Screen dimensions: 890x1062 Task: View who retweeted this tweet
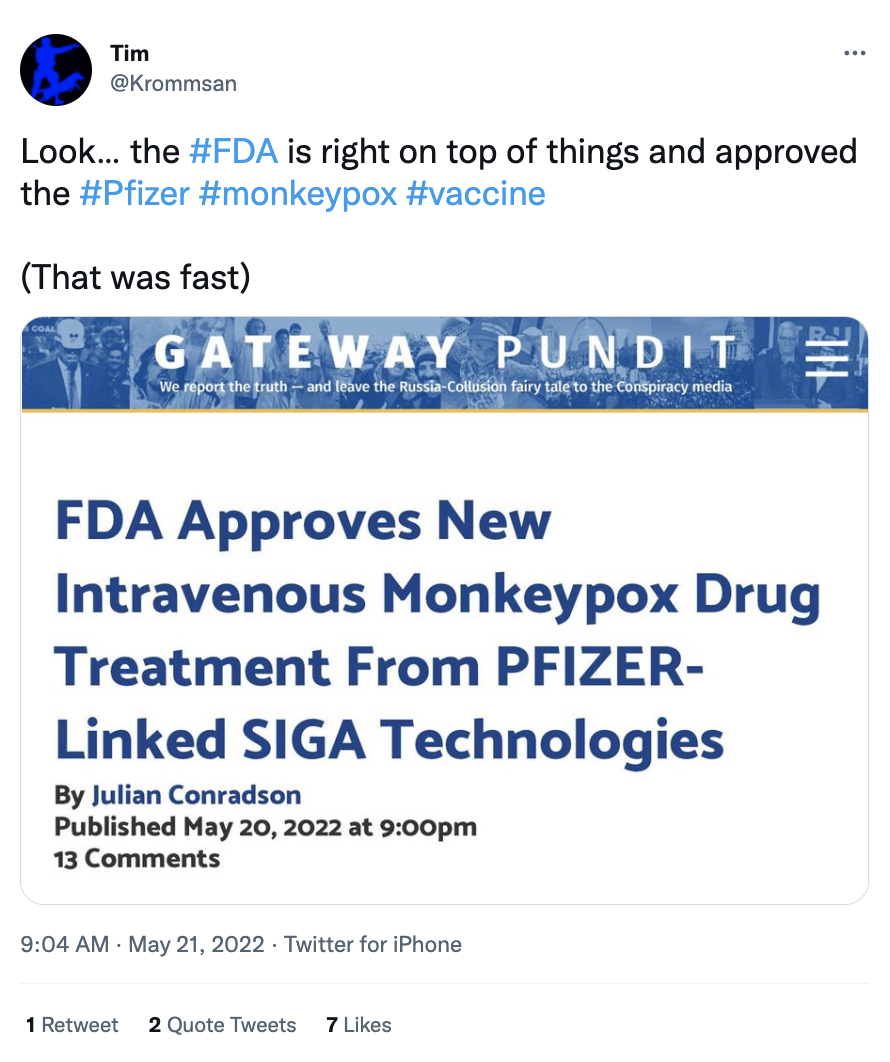pyautogui.click(x=71, y=1024)
